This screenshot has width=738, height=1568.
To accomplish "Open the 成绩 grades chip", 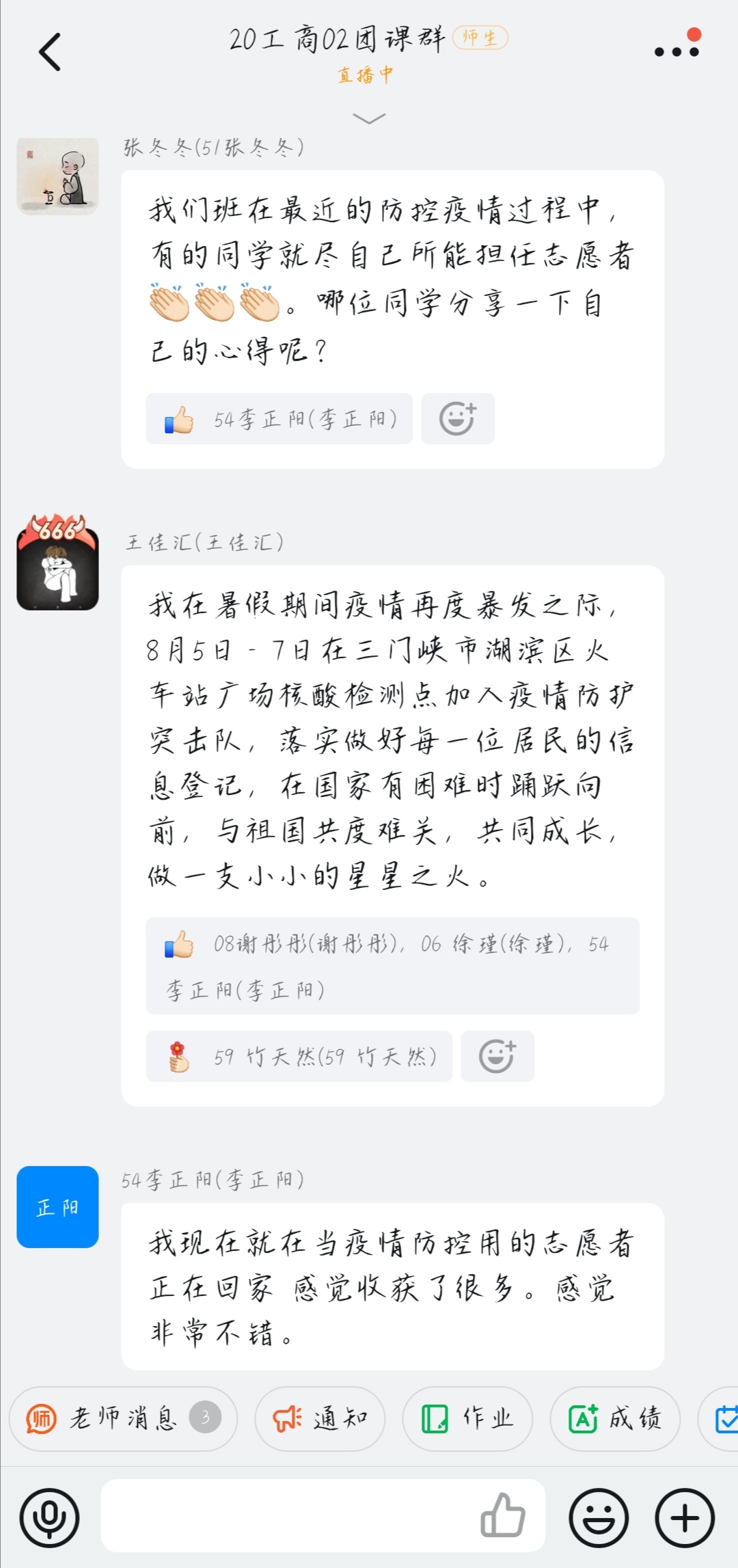I will tap(615, 1419).
